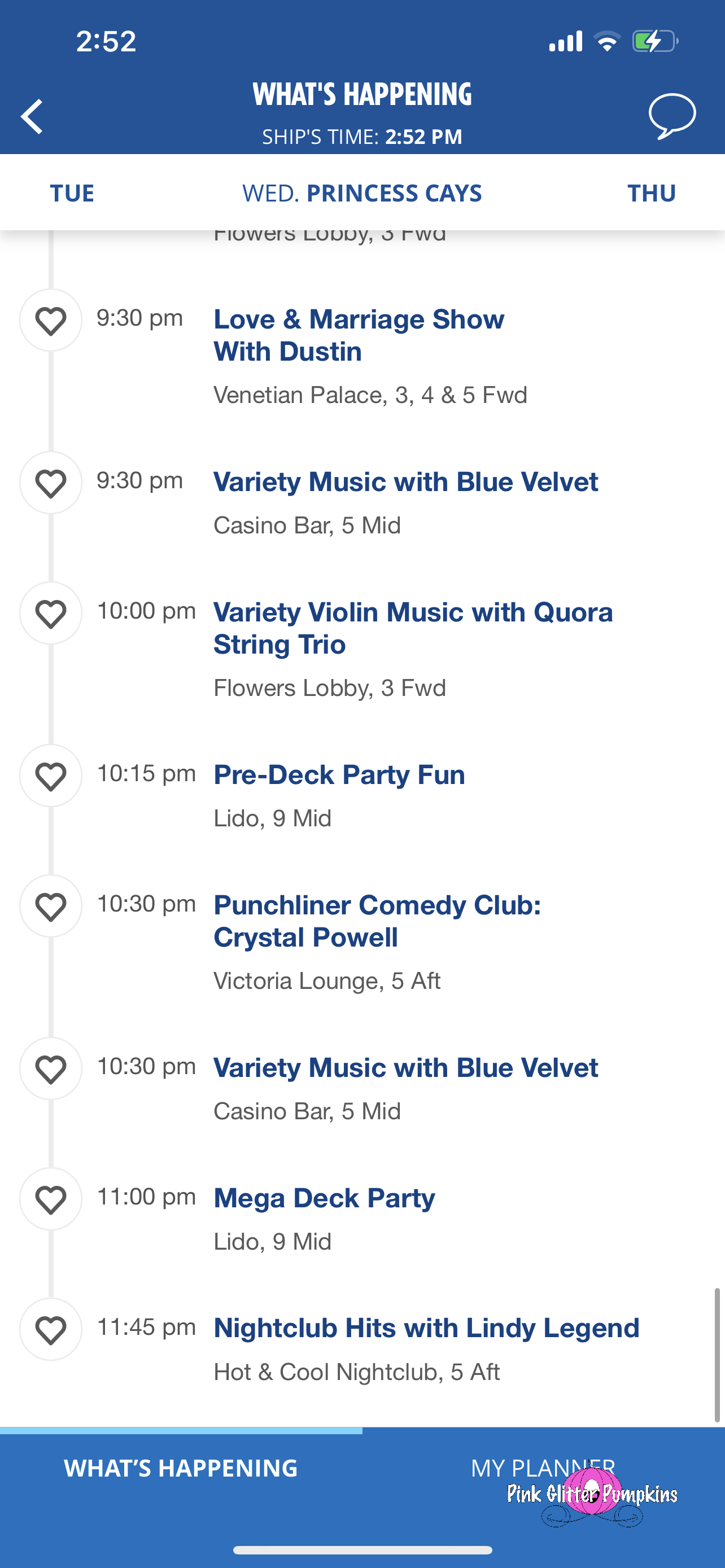View Punchliner Comedy Club: Crystal Powell
725x1568 pixels.
[x=377, y=921]
